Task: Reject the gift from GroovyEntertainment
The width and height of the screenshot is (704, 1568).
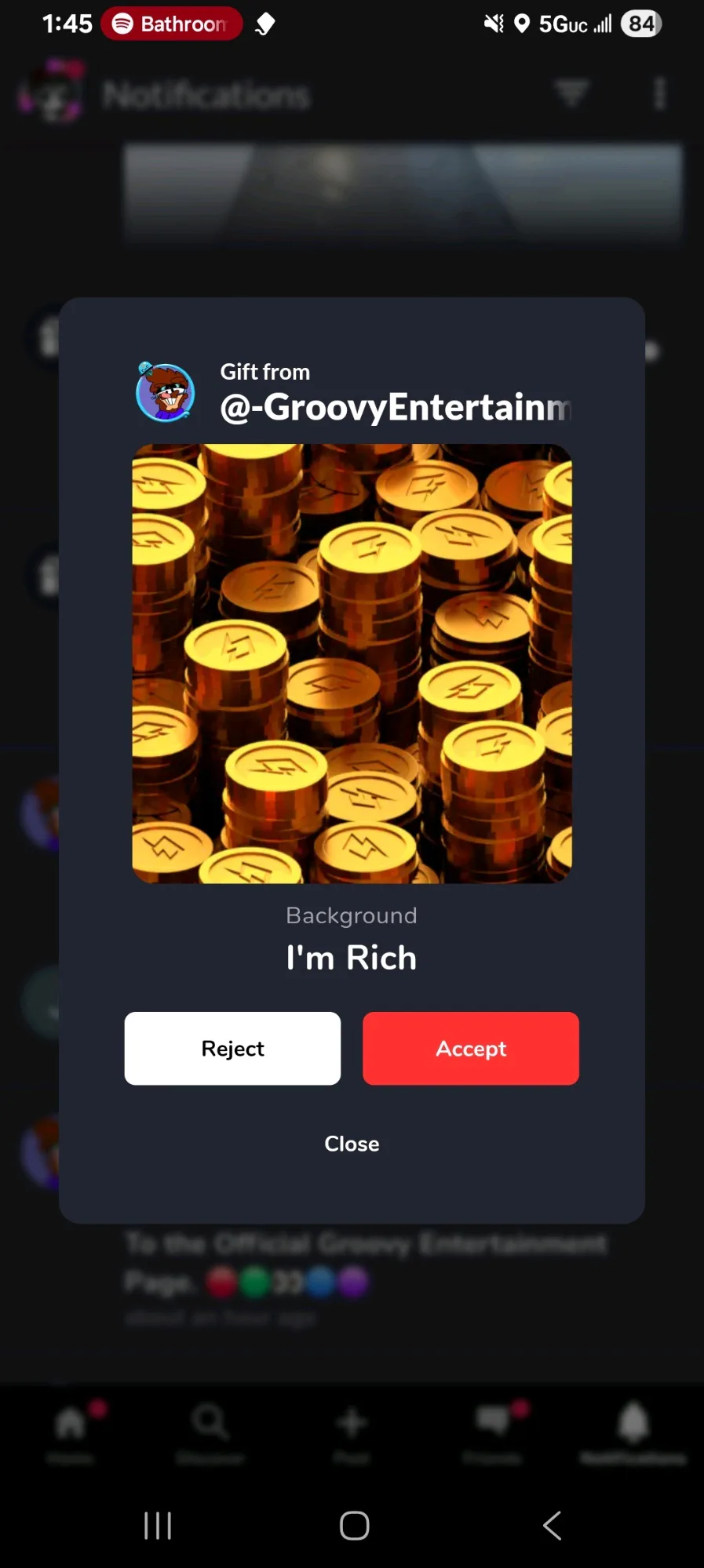Action: (x=232, y=1048)
